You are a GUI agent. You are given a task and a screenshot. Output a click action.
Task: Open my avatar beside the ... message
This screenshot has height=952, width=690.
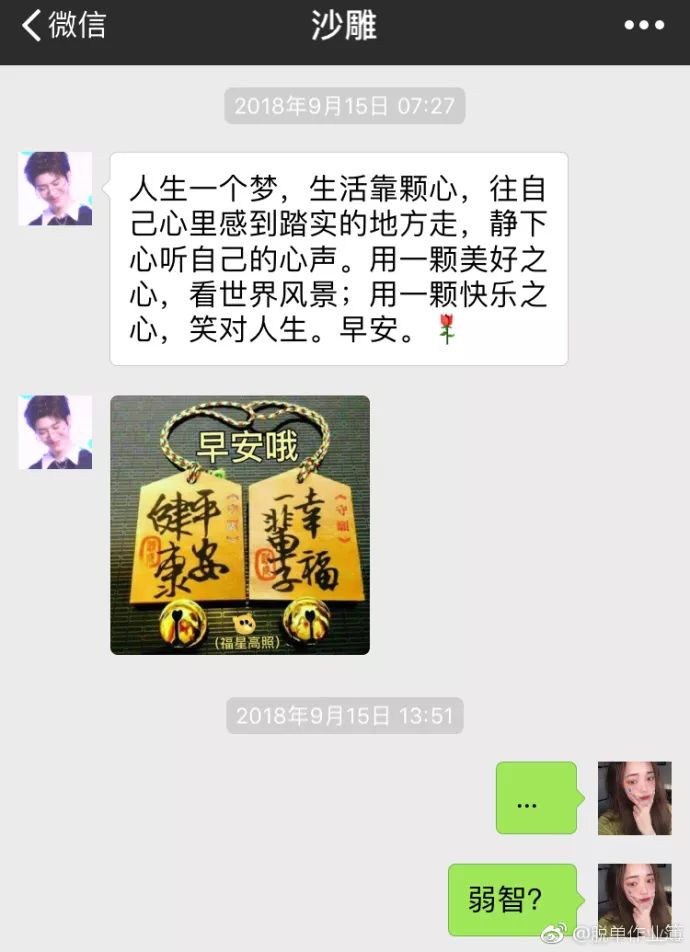(634, 798)
